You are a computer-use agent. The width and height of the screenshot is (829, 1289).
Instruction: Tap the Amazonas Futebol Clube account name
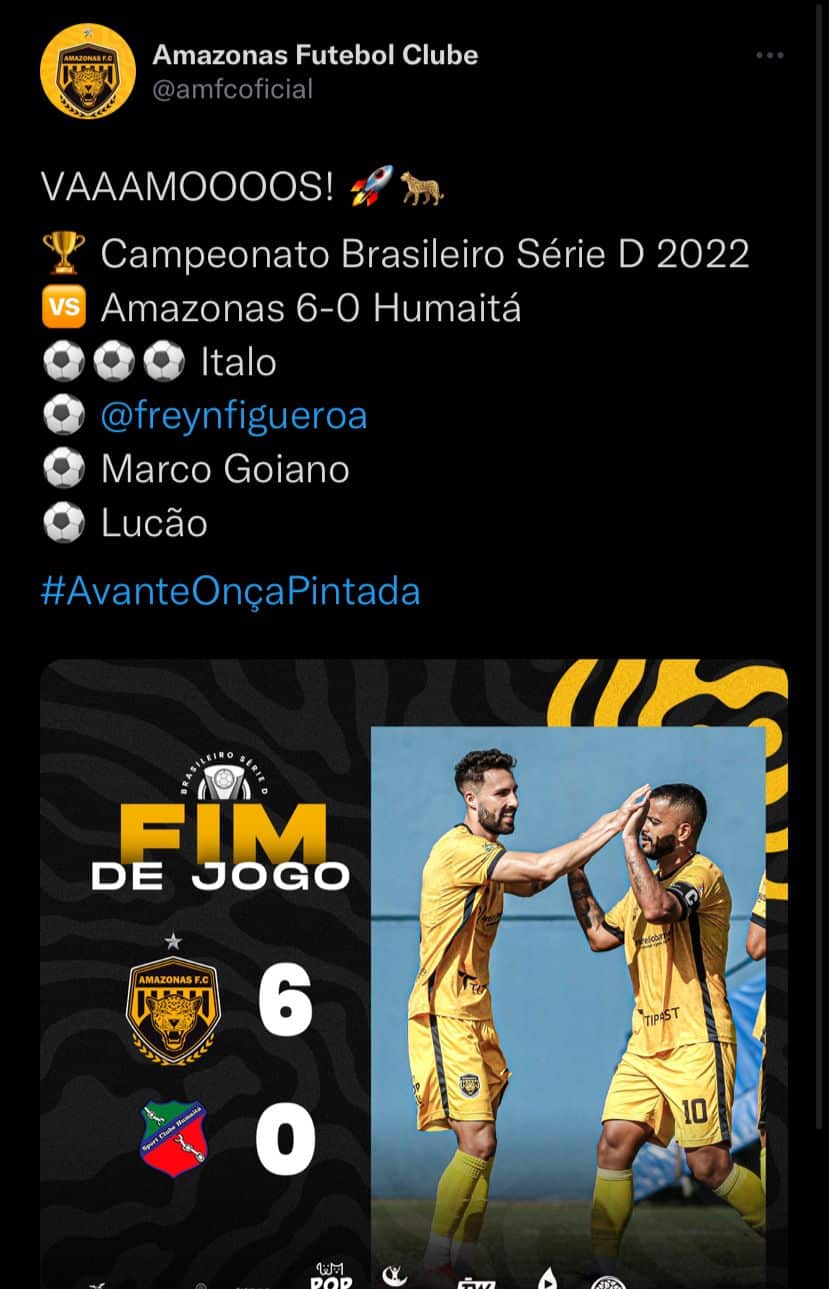click(x=314, y=55)
